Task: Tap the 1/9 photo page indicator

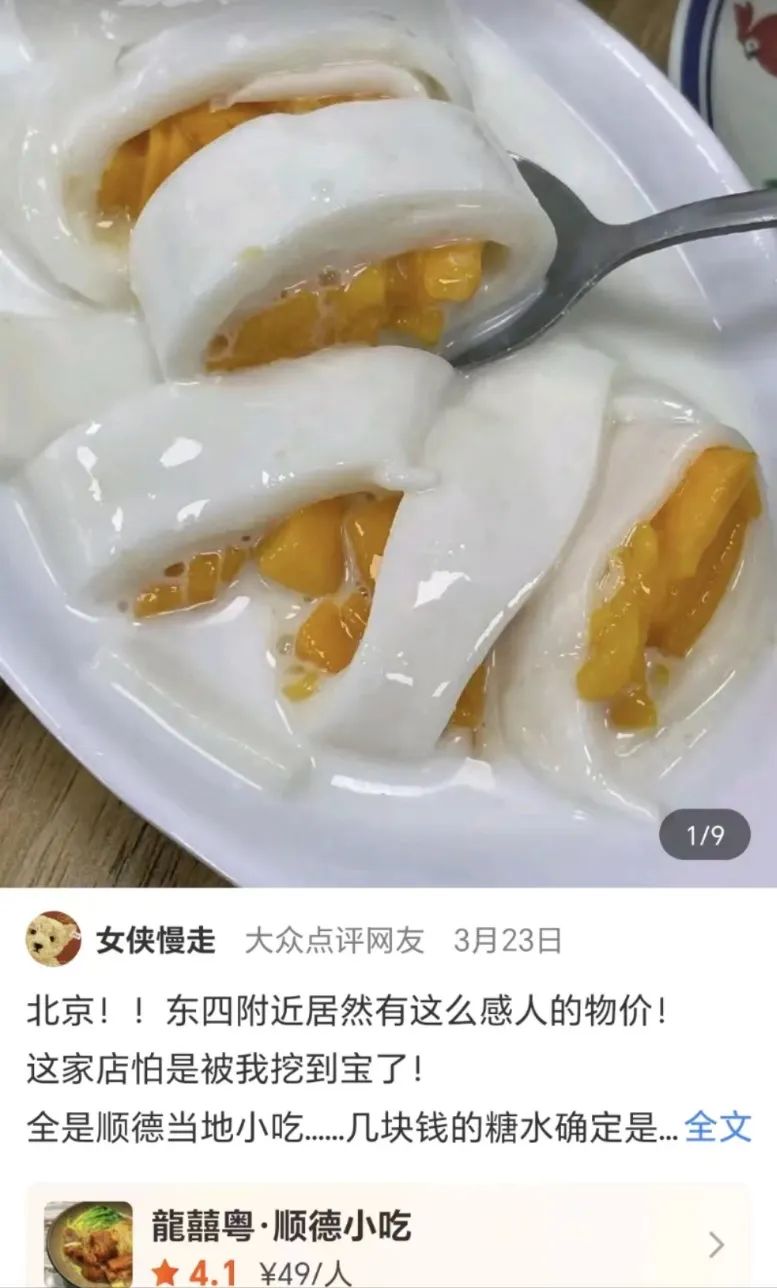Action: pos(704,835)
